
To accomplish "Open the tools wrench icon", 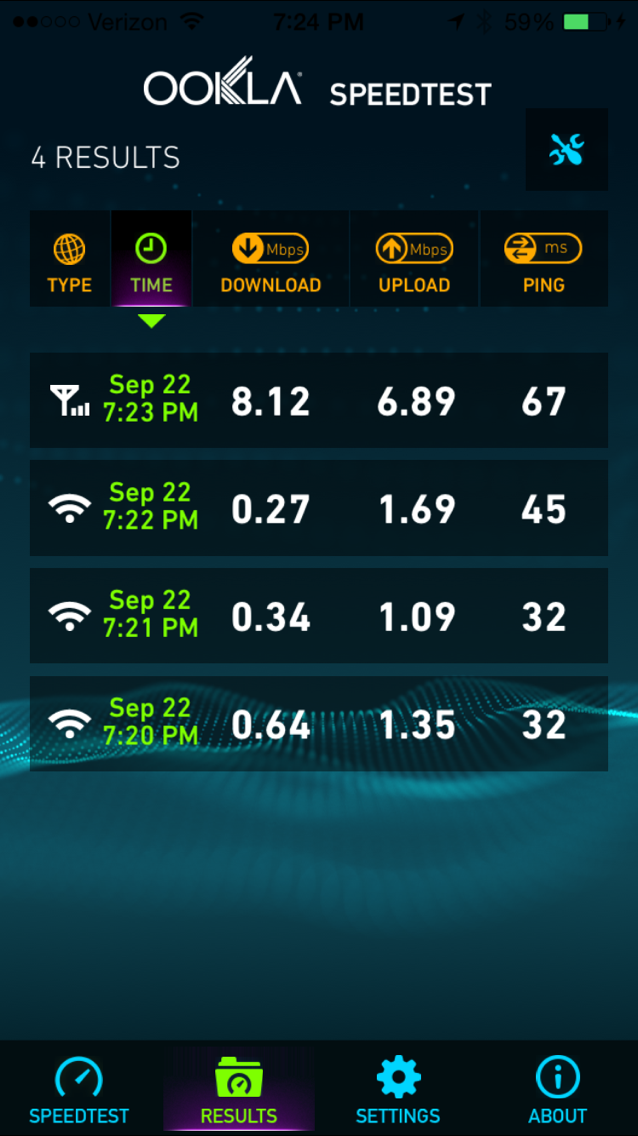I will (x=566, y=150).
